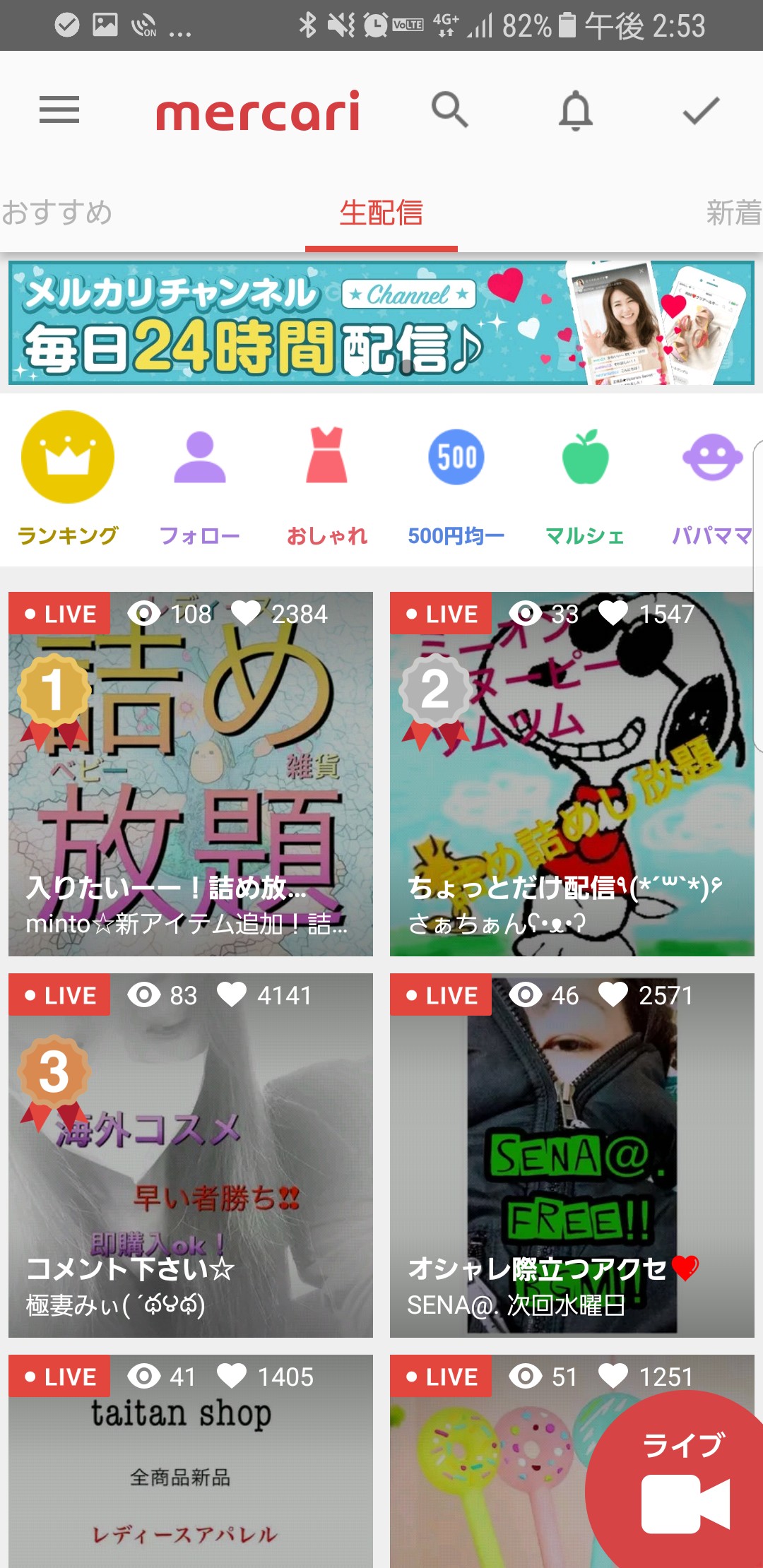This screenshot has width=763, height=1568.
Task: Open the notifications bell
Action: coord(575,110)
